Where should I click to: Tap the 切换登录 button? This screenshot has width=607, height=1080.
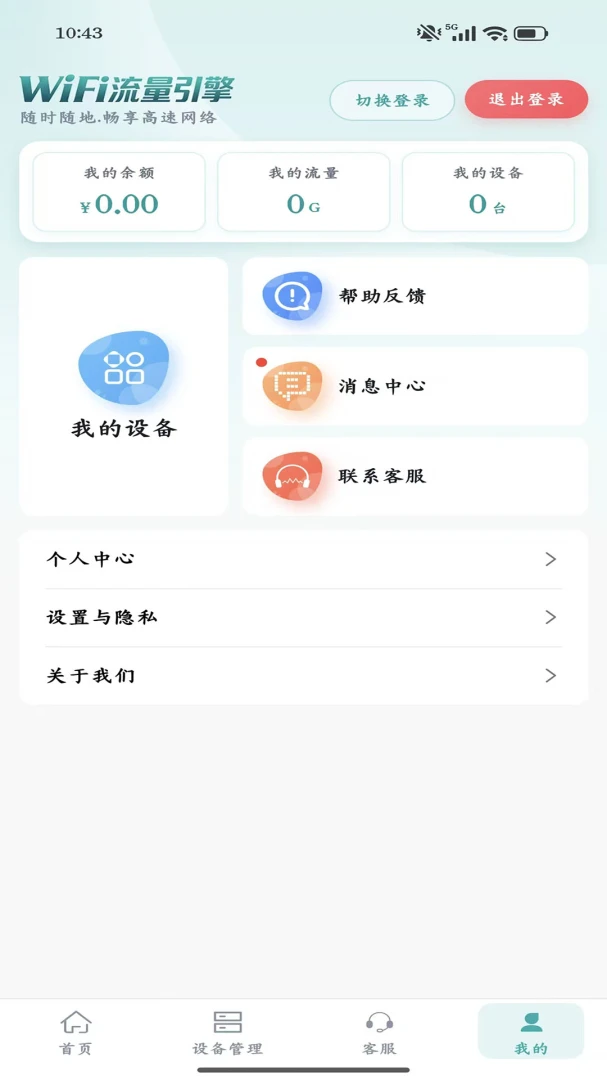(392, 101)
